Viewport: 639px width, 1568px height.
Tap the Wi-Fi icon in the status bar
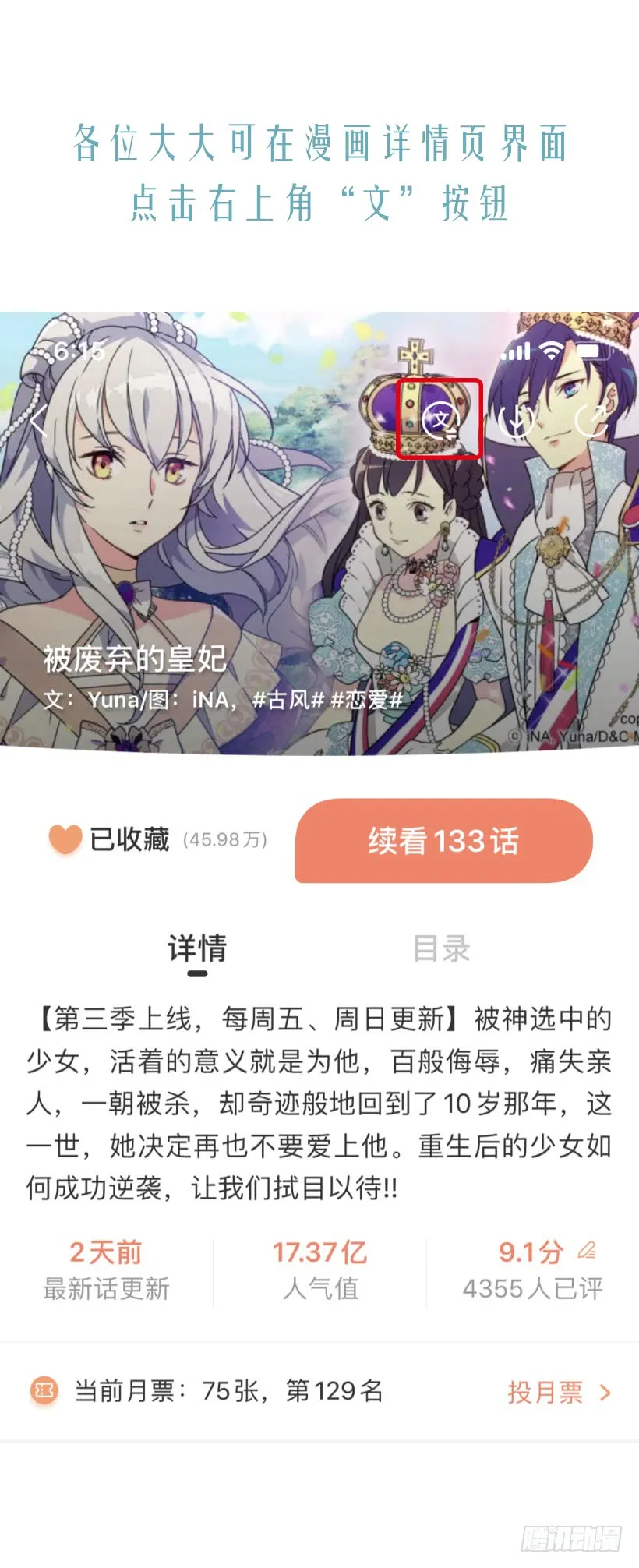(x=554, y=352)
